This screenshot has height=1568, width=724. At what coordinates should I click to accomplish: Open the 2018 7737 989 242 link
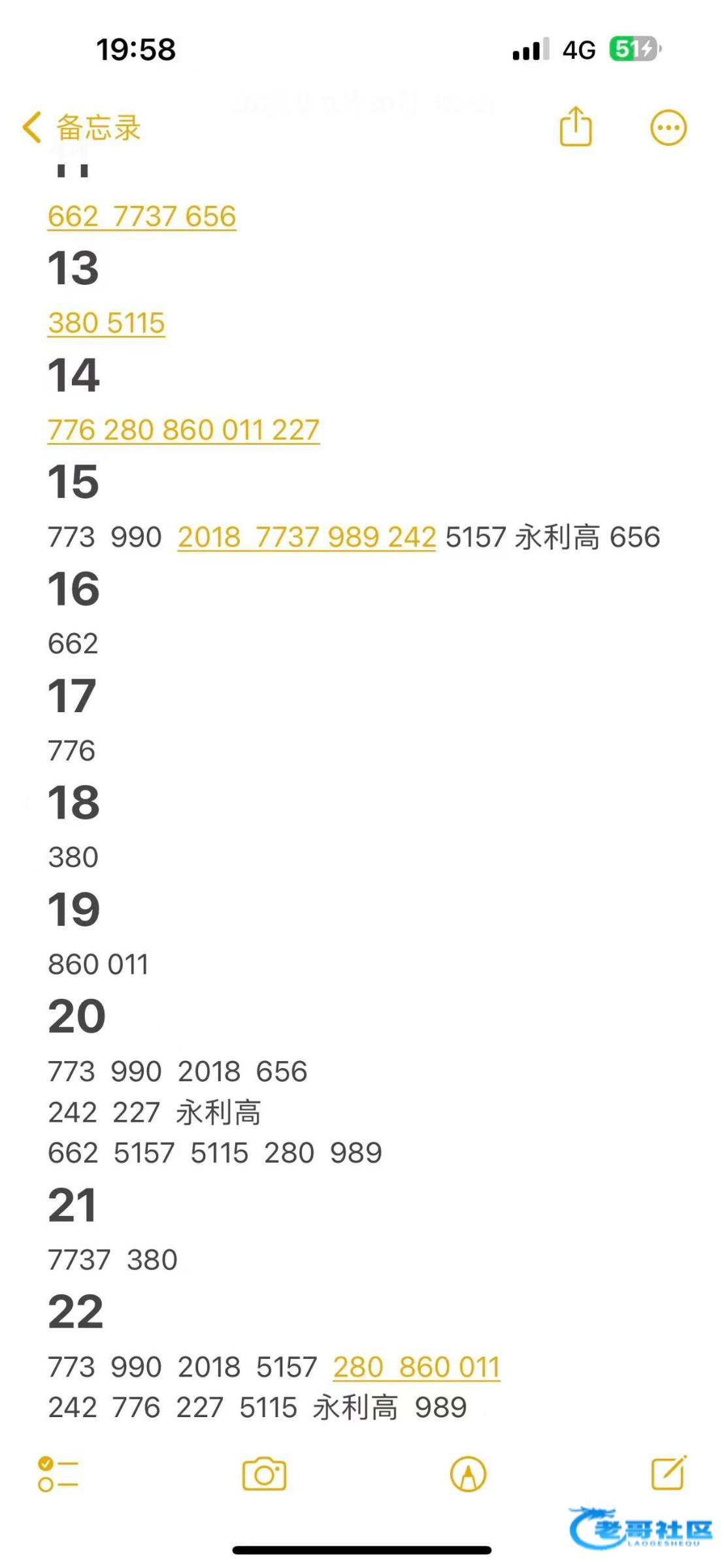306,537
